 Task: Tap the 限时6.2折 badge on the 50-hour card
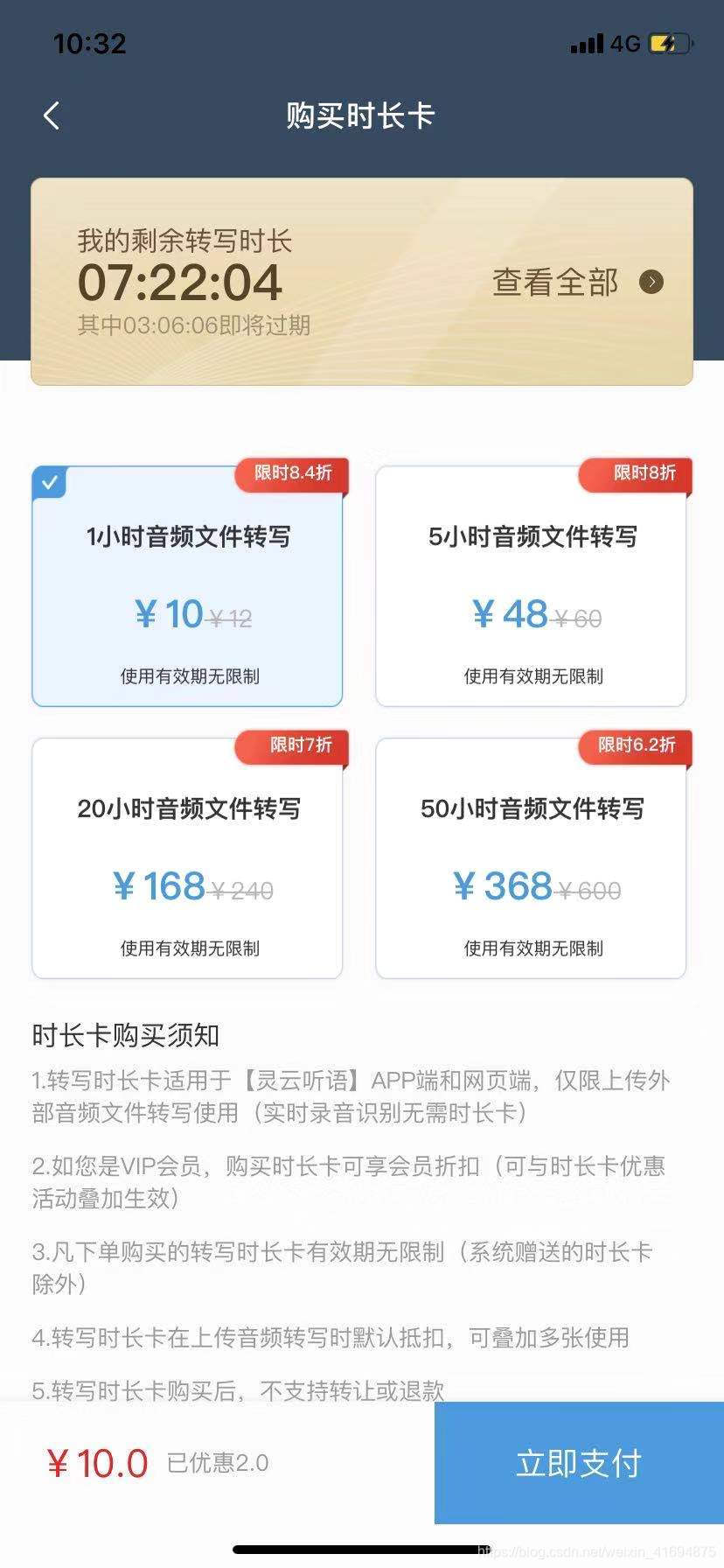point(636,748)
